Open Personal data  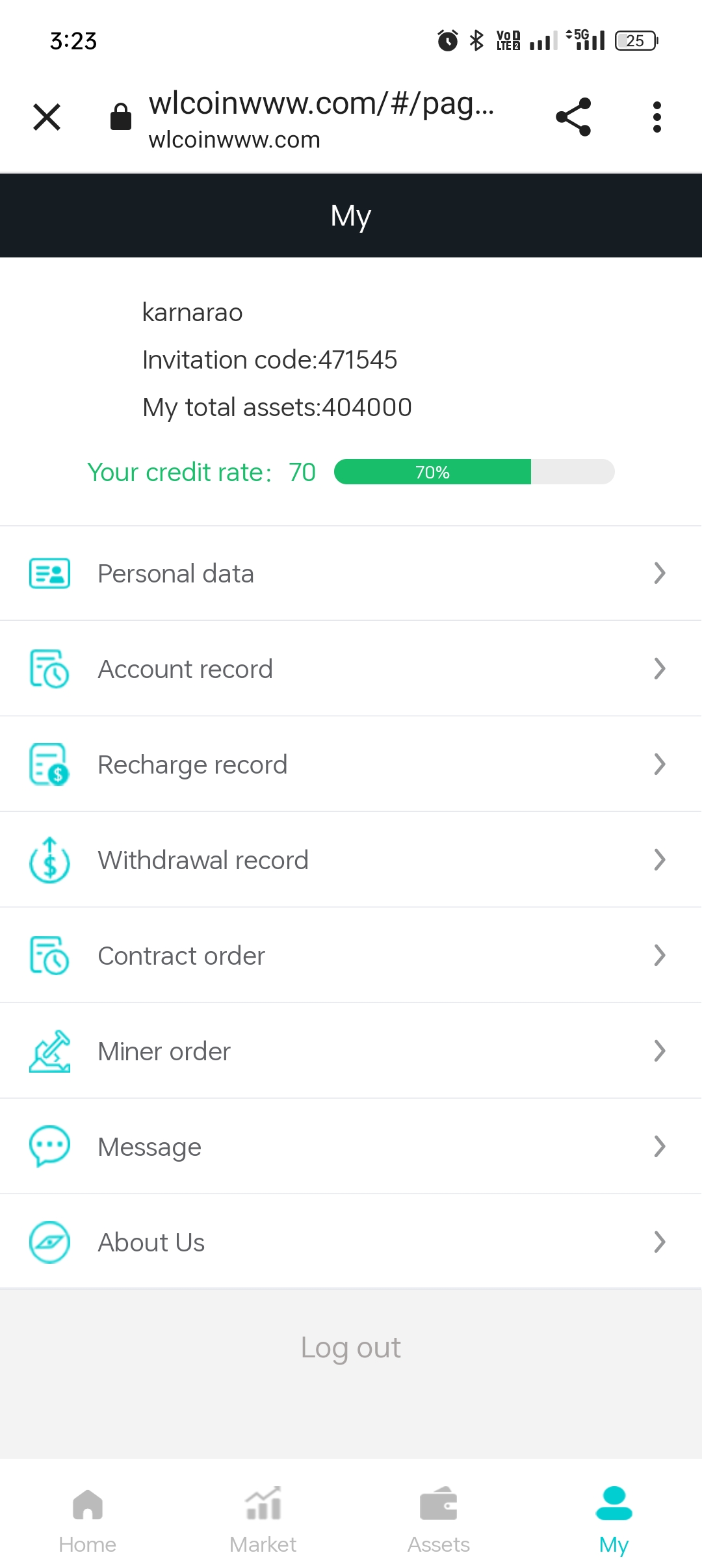click(351, 573)
